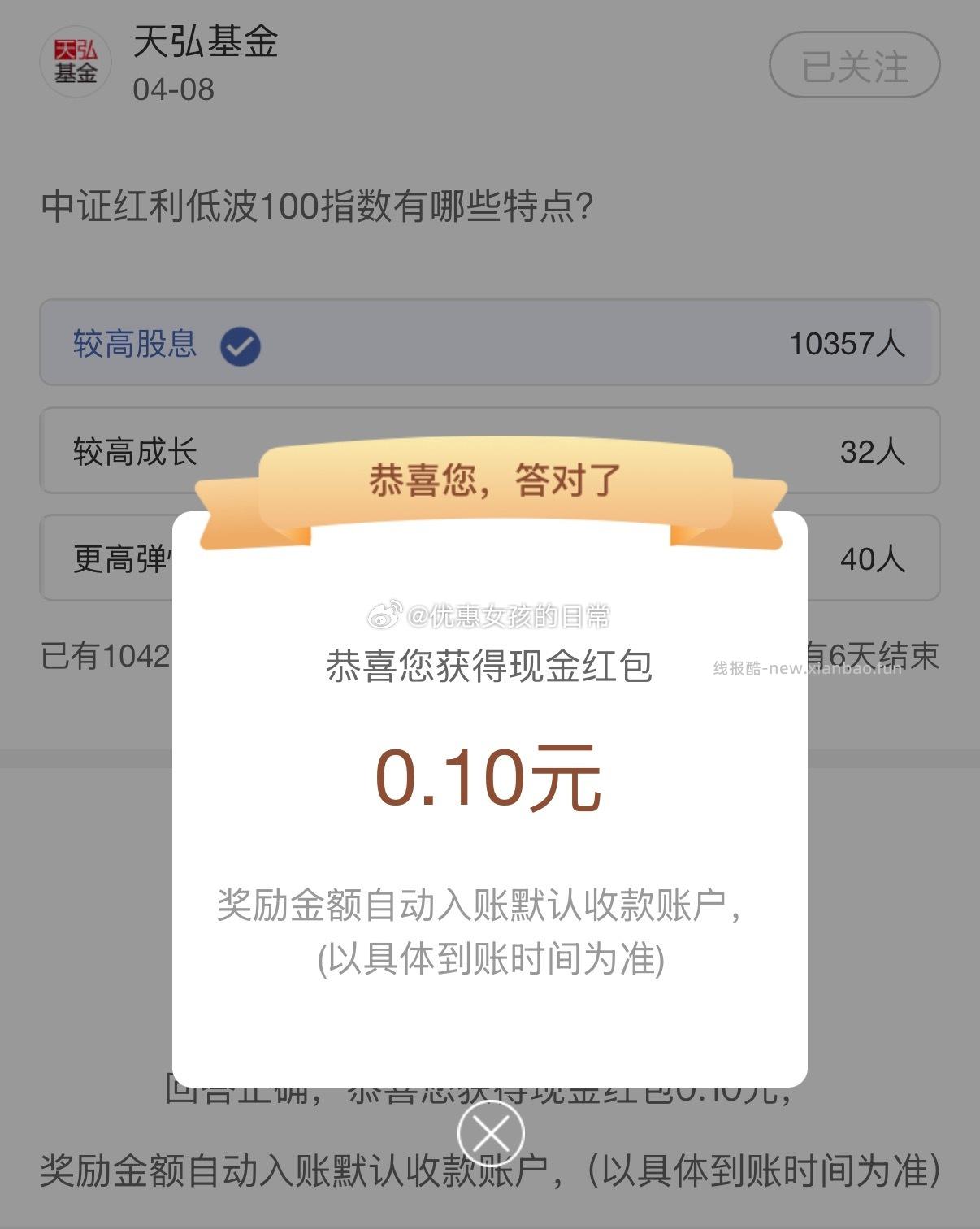980x1229 pixels.
Task: Click the 10357人 vote progress bar
Action: pos(850,344)
